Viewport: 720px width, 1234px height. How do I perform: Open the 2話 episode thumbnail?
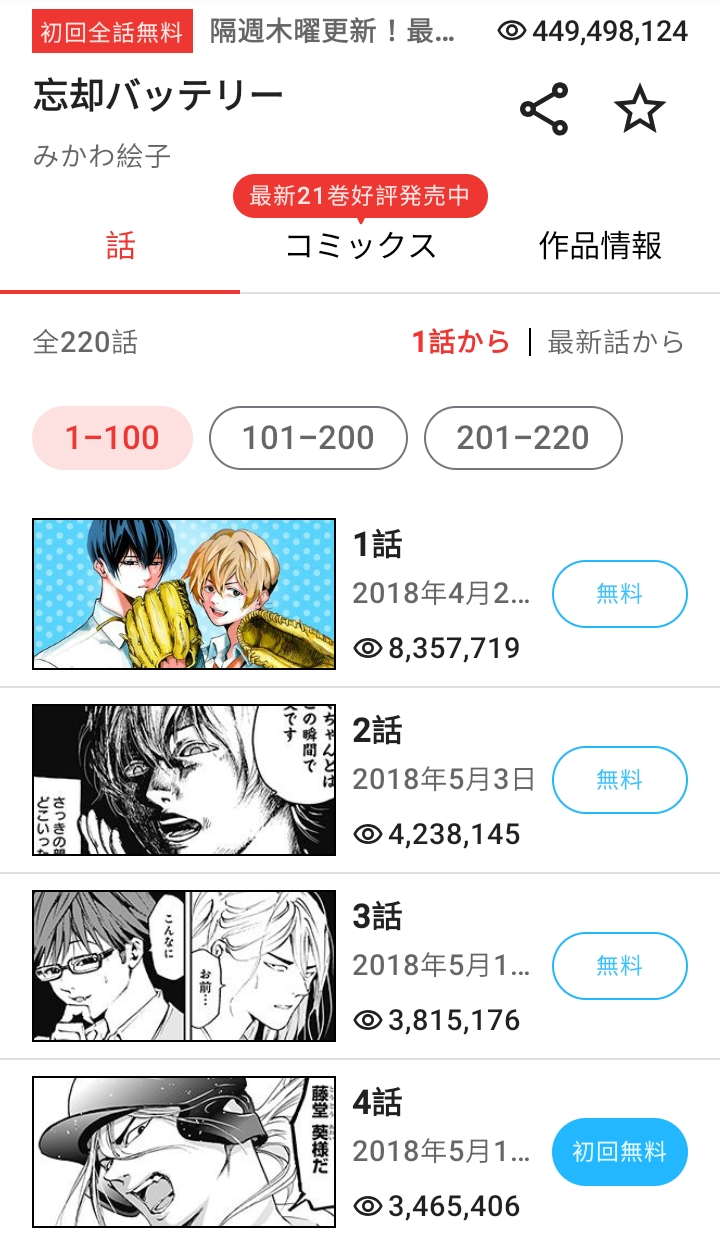point(184,780)
